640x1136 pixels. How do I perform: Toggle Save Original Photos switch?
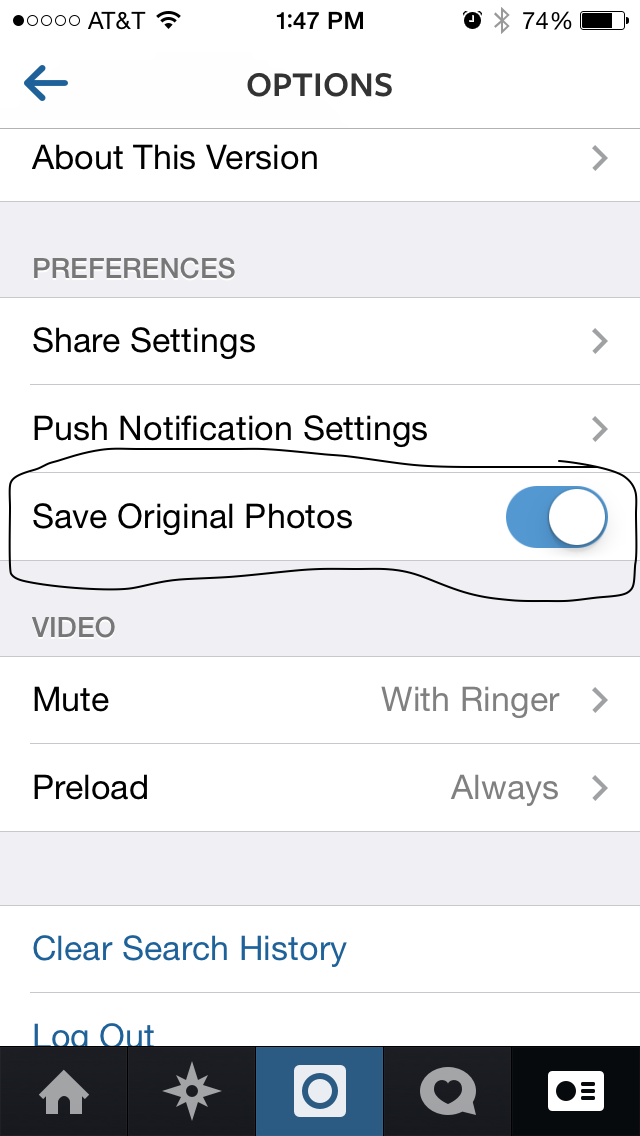pyautogui.click(x=556, y=517)
